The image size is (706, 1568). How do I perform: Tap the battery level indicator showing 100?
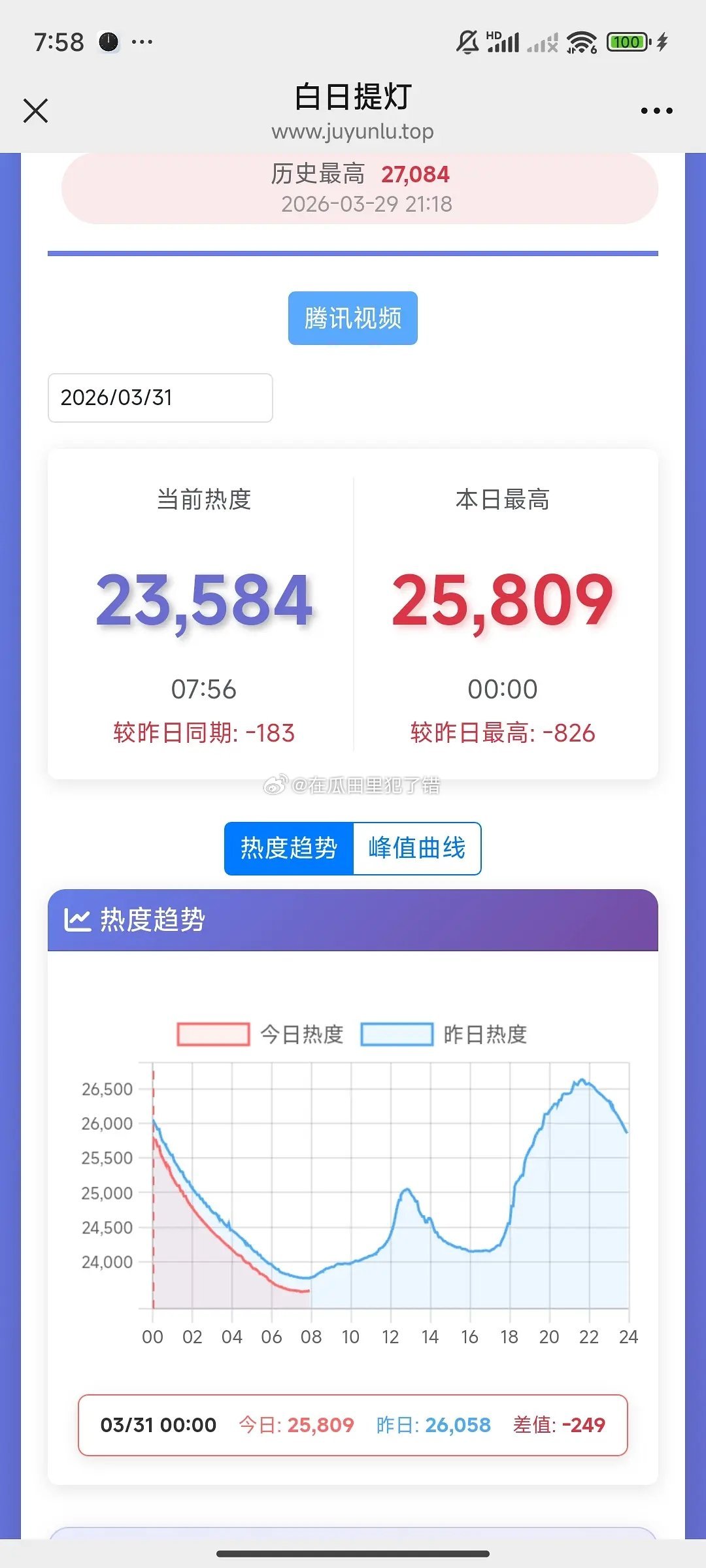pos(626,41)
